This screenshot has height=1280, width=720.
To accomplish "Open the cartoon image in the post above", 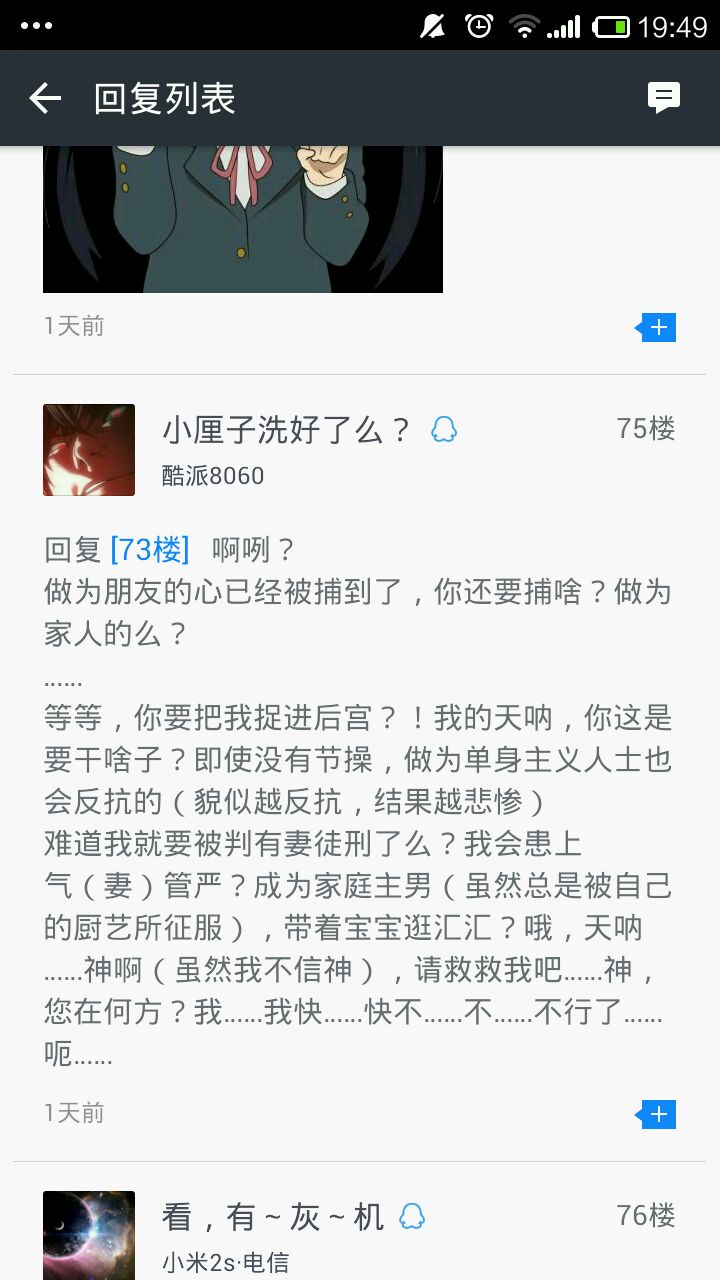I will click(243, 219).
